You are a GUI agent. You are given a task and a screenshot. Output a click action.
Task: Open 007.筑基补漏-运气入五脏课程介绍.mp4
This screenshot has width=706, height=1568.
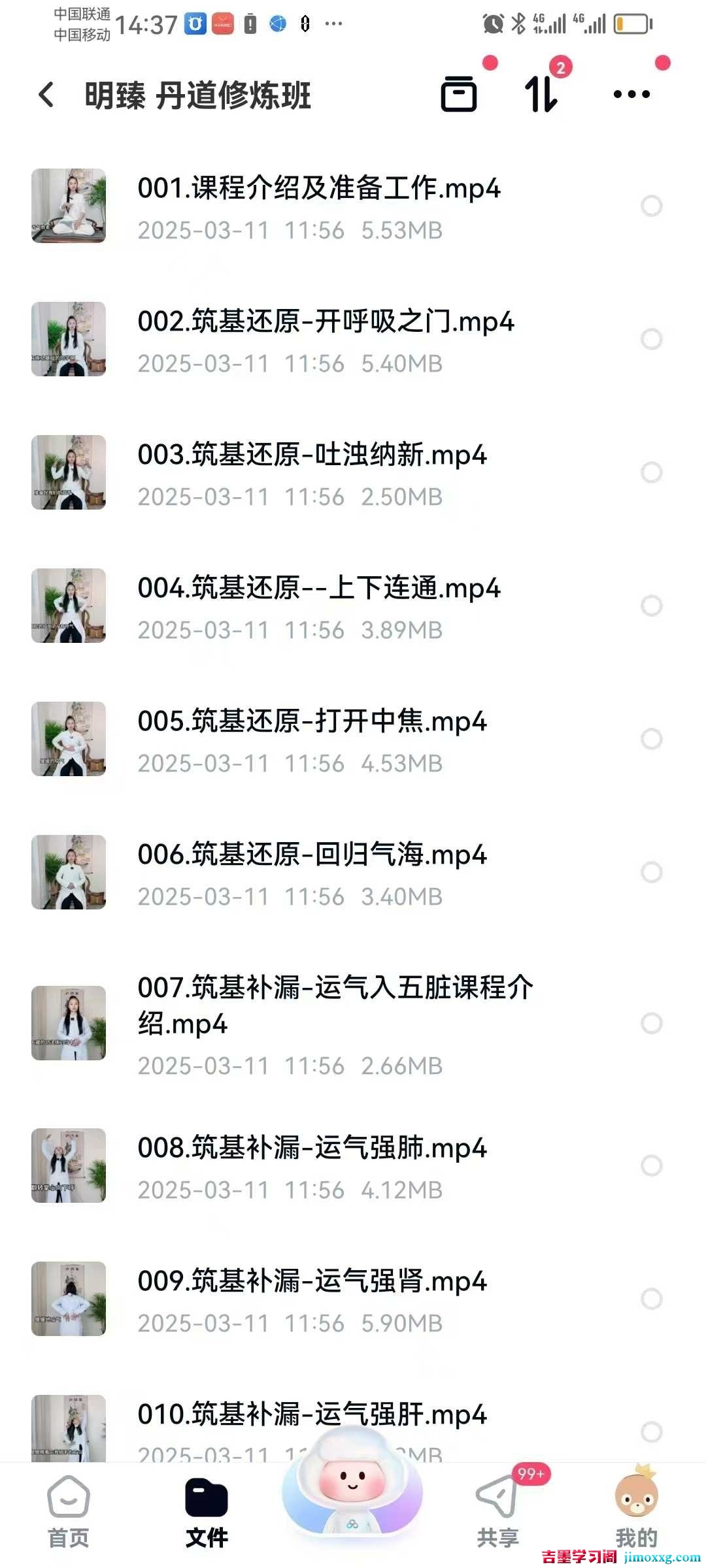[x=335, y=1005]
